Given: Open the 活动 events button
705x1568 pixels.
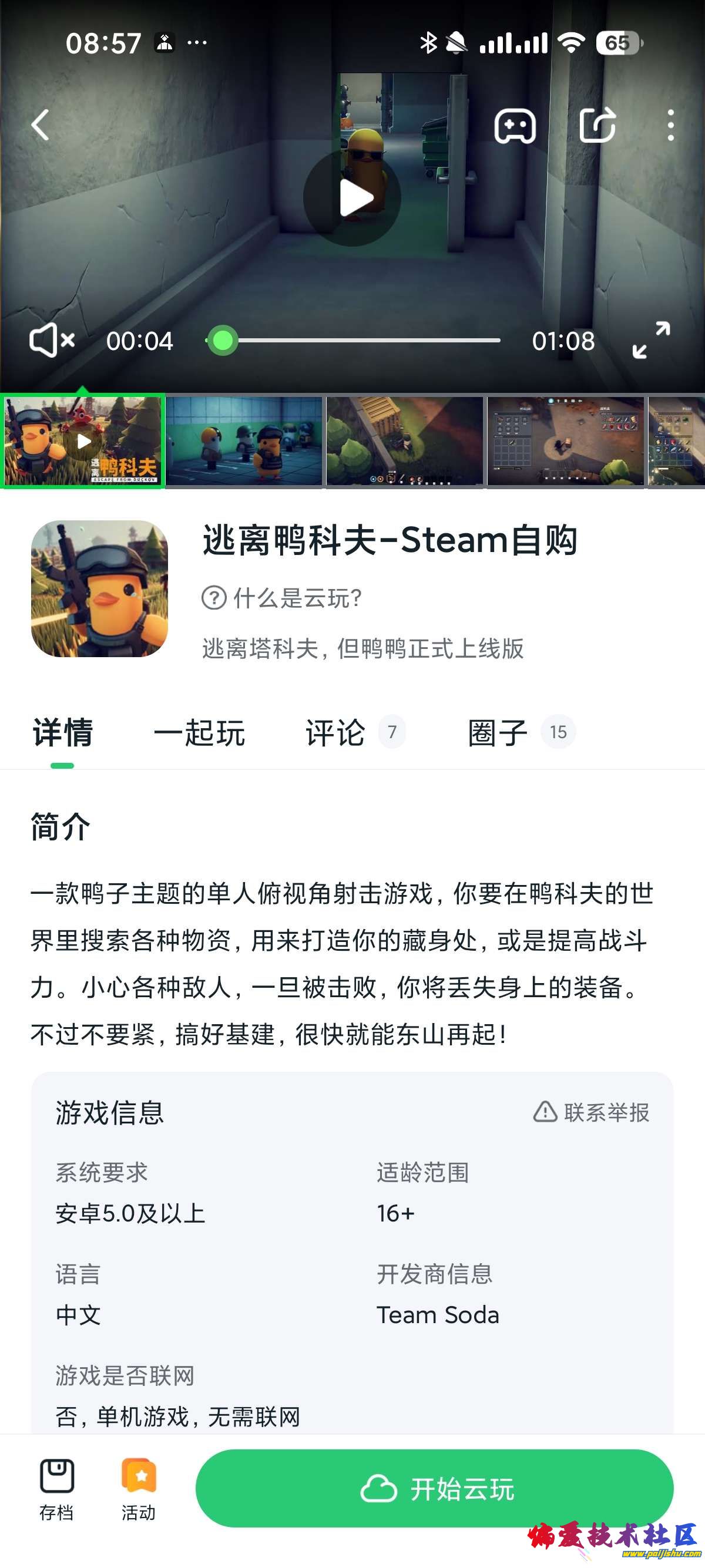Looking at the screenshot, I should 139,1488.
